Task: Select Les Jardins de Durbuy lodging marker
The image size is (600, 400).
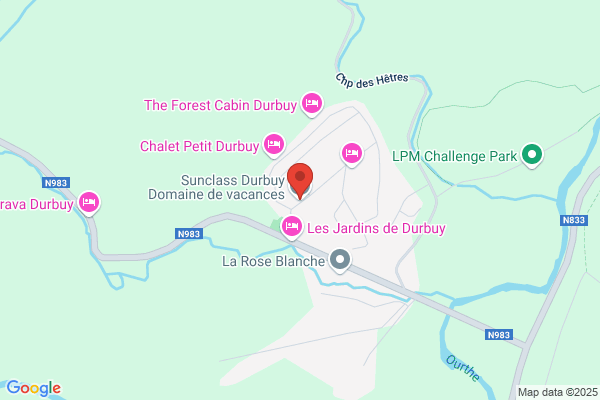Action: point(292,227)
